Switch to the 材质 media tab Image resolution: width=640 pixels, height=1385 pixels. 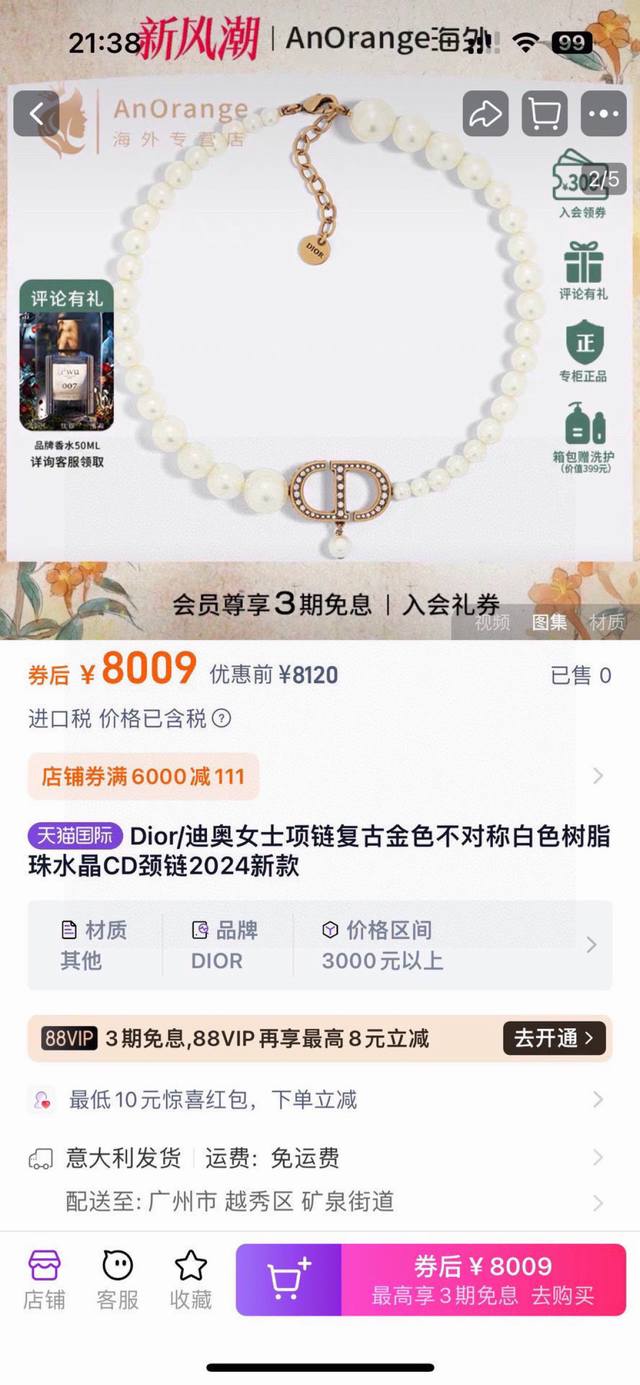(606, 622)
